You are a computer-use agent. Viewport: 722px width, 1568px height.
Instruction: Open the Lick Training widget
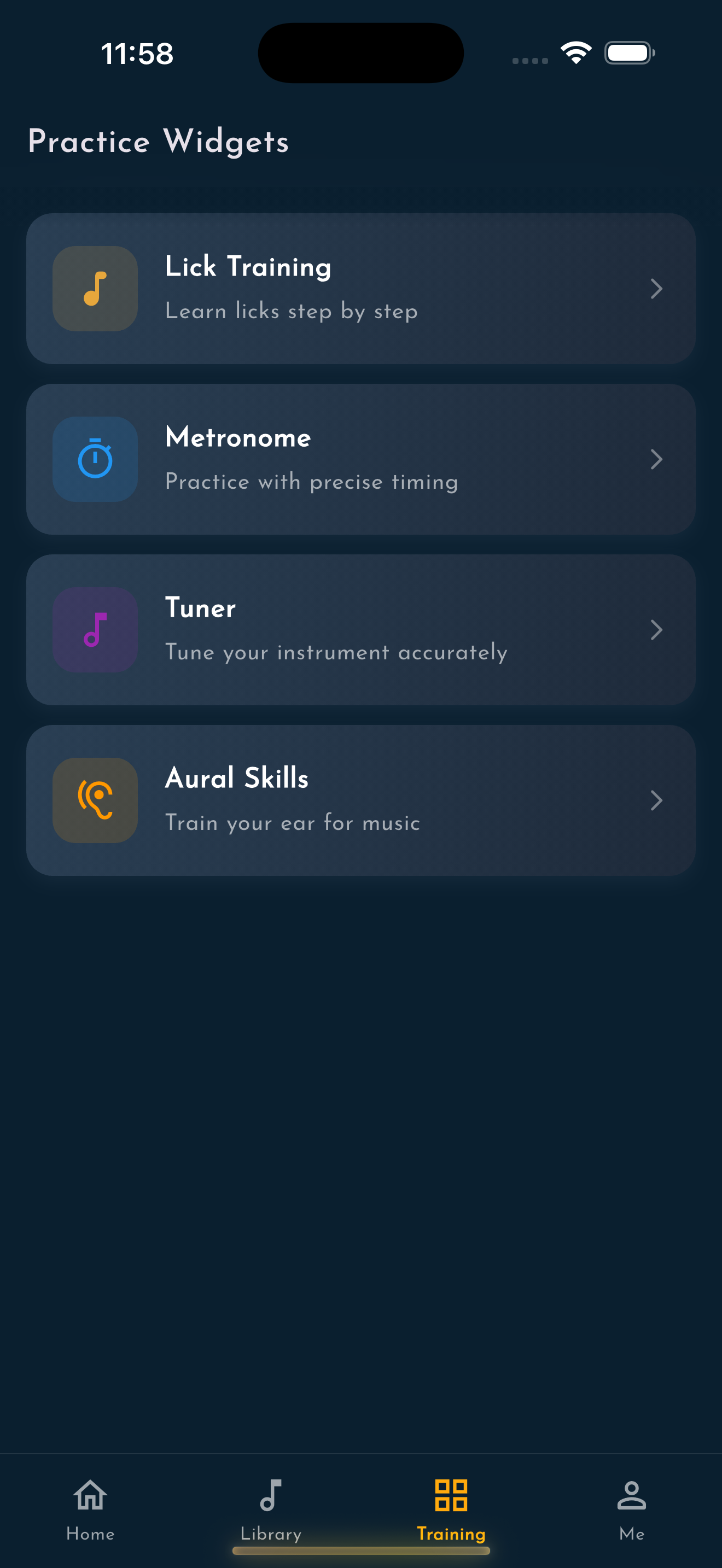tap(361, 289)
